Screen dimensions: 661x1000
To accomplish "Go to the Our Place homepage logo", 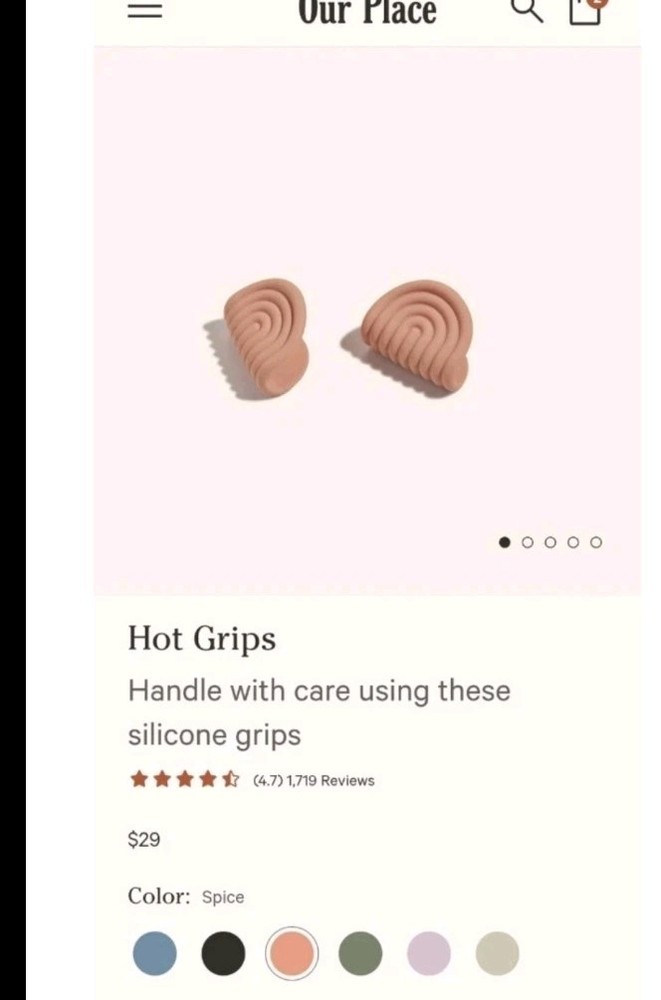I will pyautogui.click(x=367, y=12).
